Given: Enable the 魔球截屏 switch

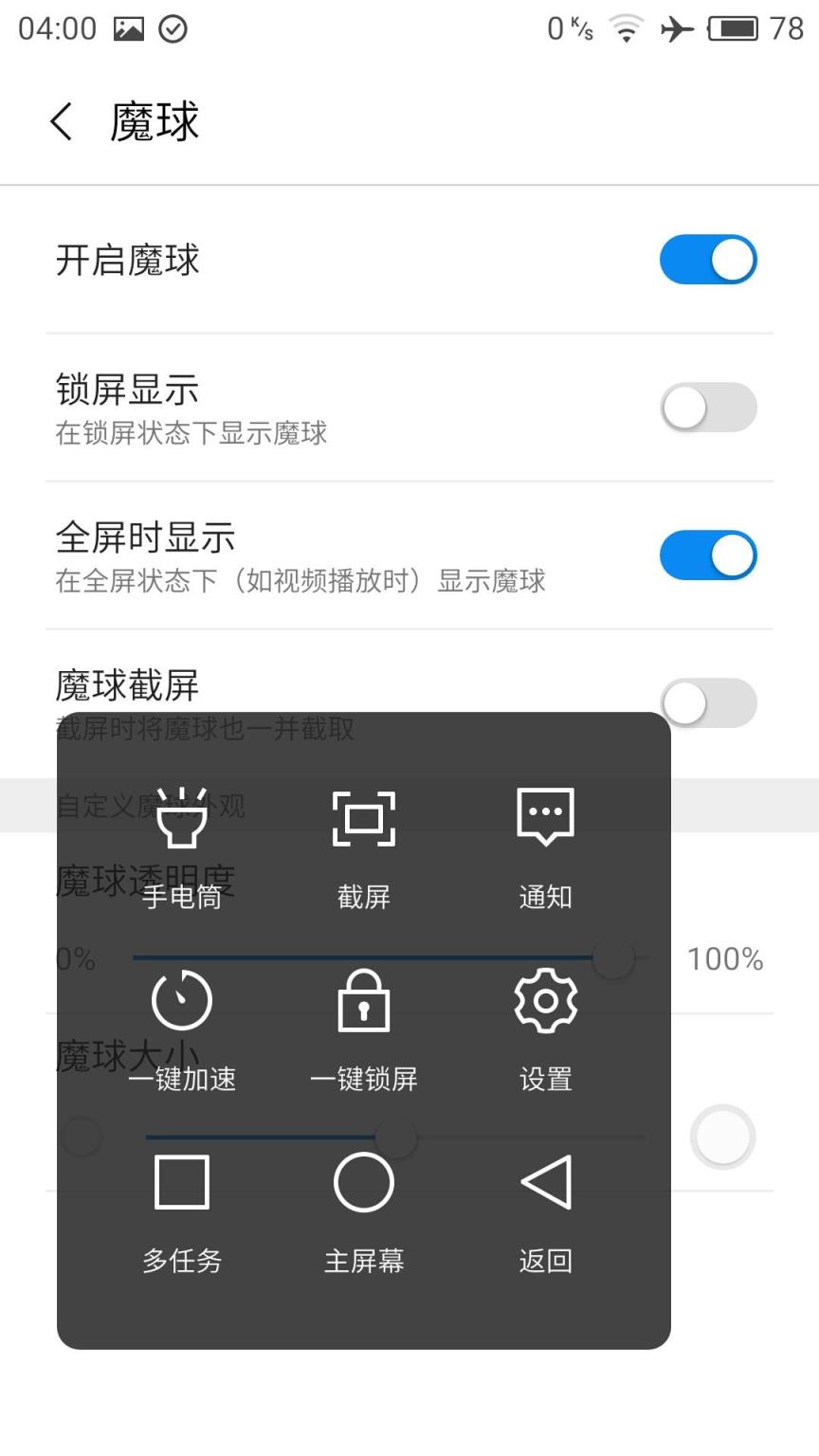Looking at the screenshot, I should [708, 703].
